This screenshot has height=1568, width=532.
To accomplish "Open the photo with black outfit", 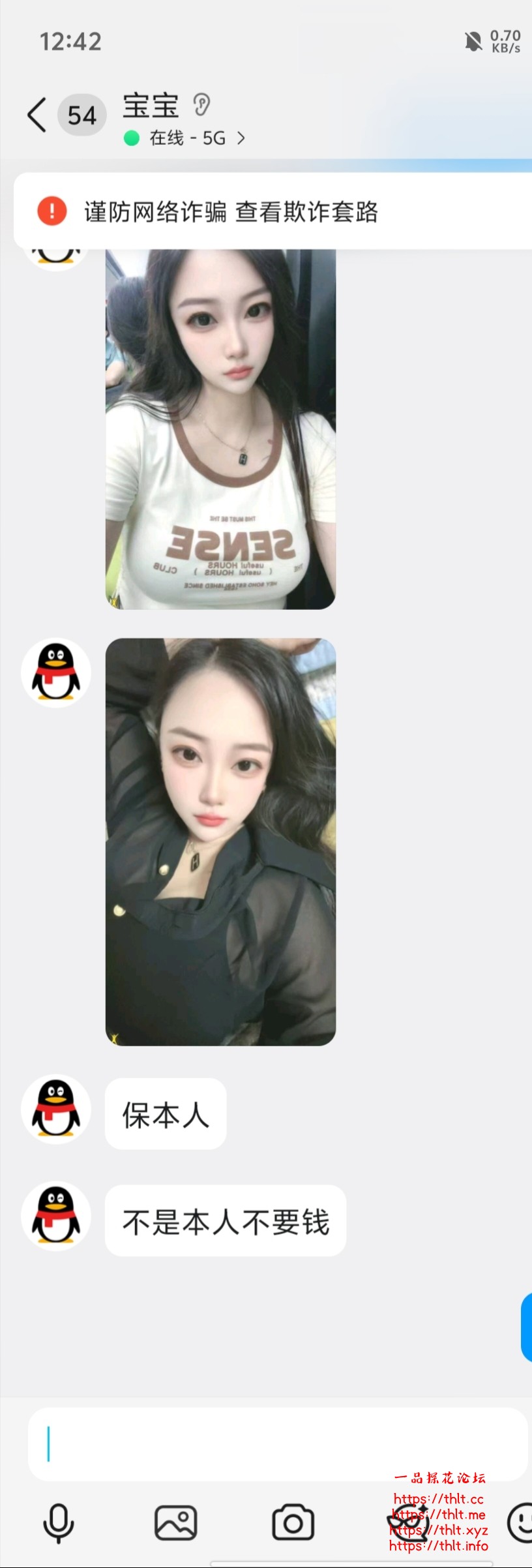I will click(220, 841).
